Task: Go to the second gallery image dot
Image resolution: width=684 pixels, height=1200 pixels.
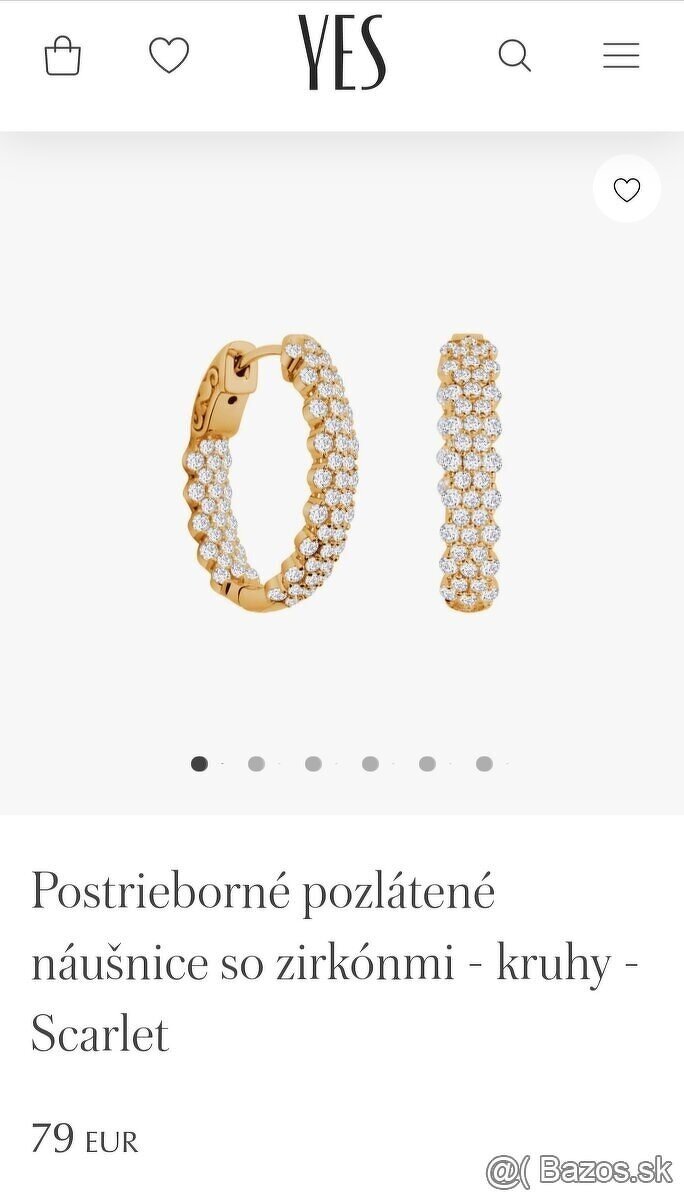Action: [256, 764]
